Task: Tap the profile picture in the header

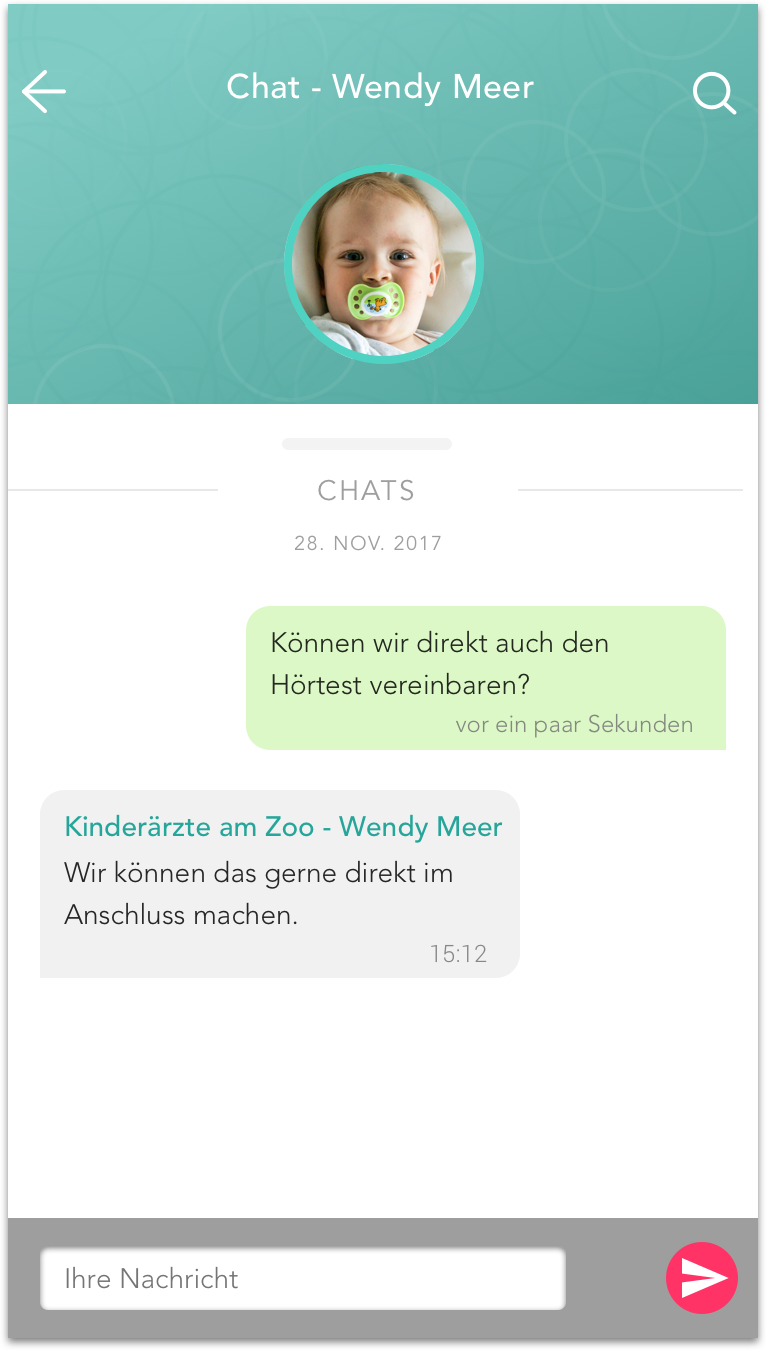Action: point(383,264)
